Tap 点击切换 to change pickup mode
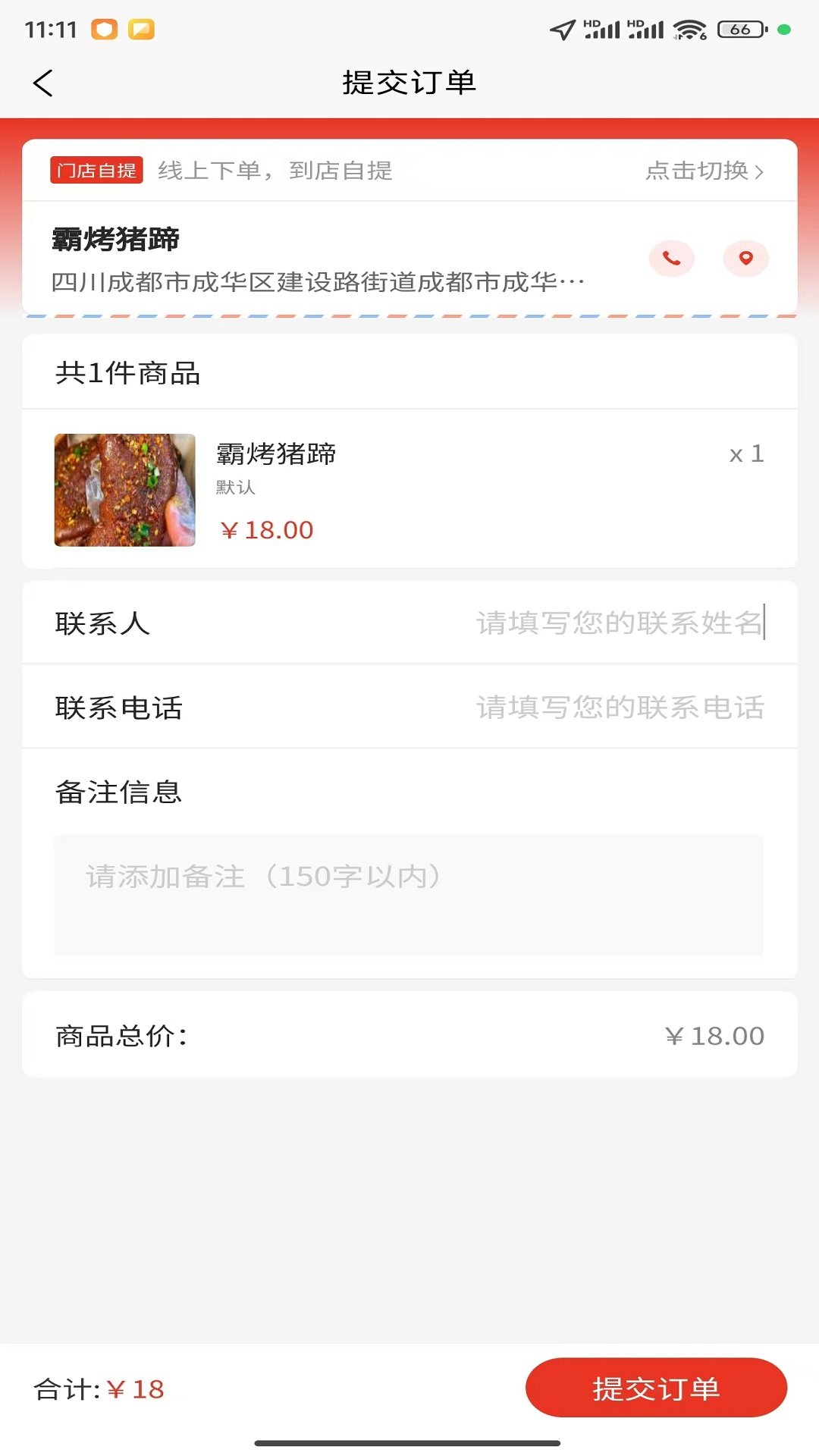This screenshot has width=819, height=1456. click(704, 171)
